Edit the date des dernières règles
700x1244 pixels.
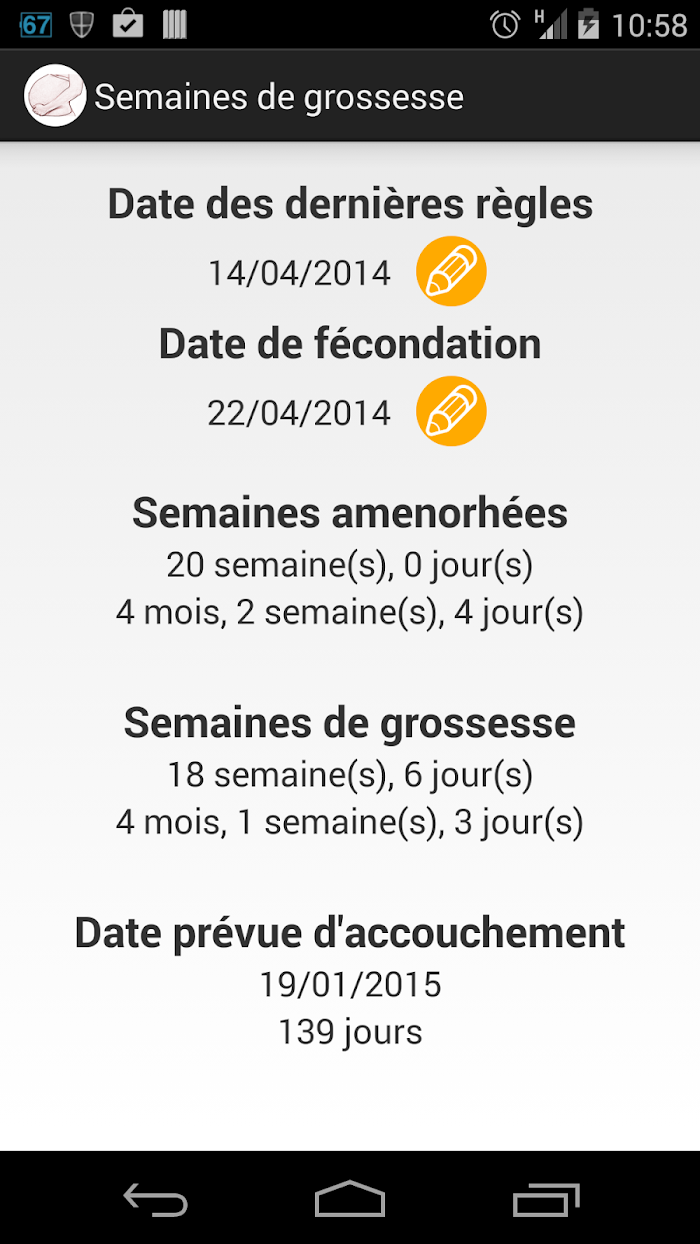[x=451, y=271]
